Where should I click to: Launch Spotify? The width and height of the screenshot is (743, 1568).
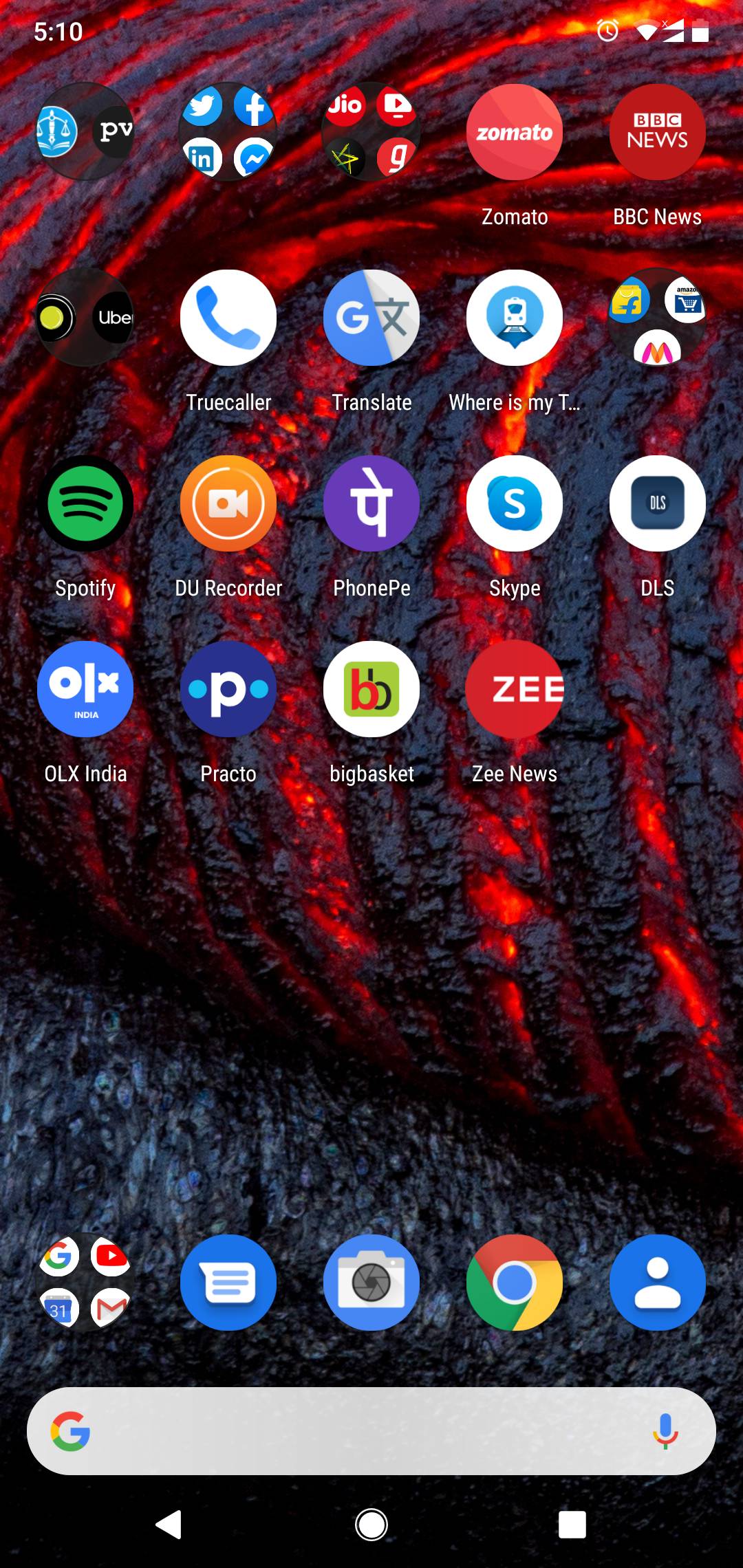tap(85, 503)
